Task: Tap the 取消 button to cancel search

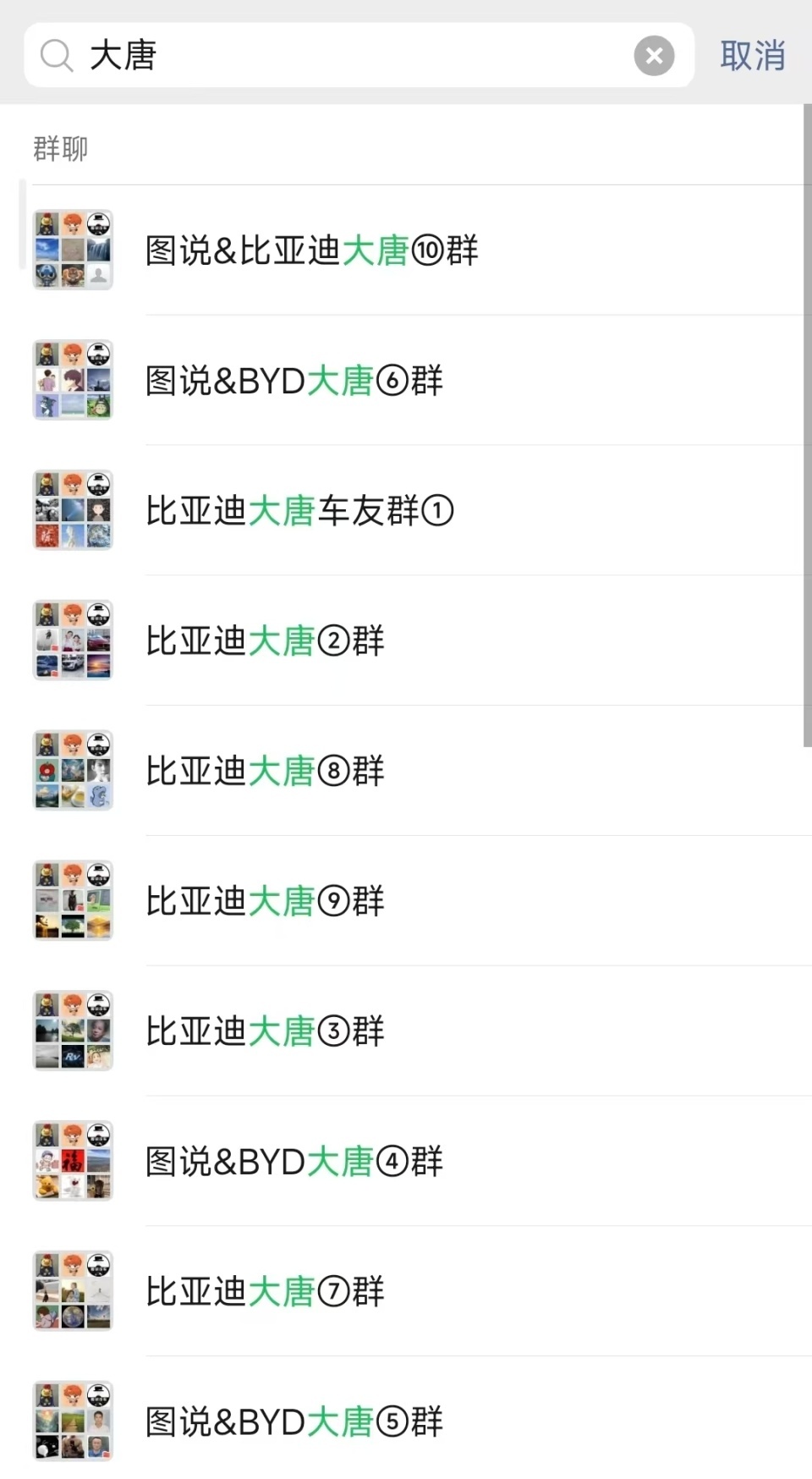Action: pos(752,54)
